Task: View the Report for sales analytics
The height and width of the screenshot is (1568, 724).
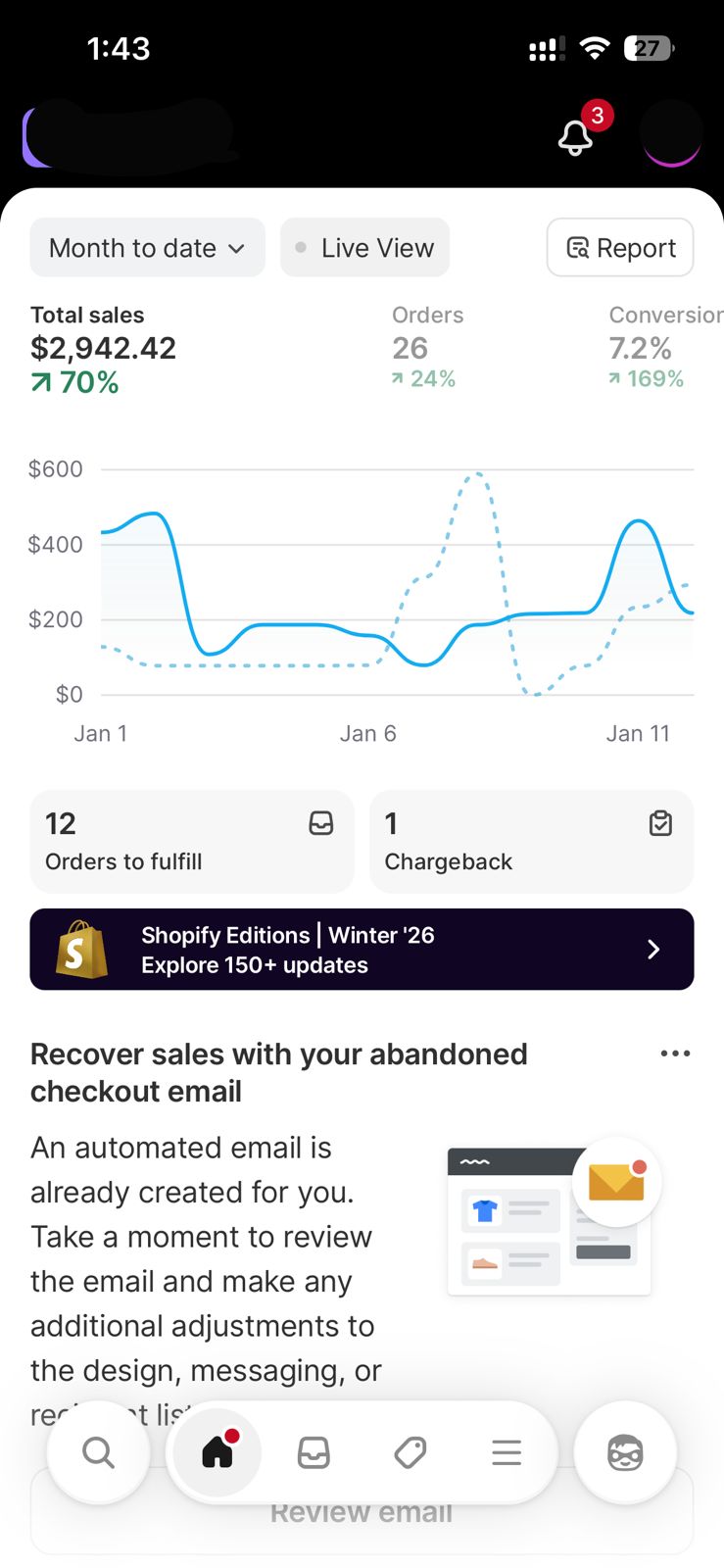Action: (x=619, y=247)
